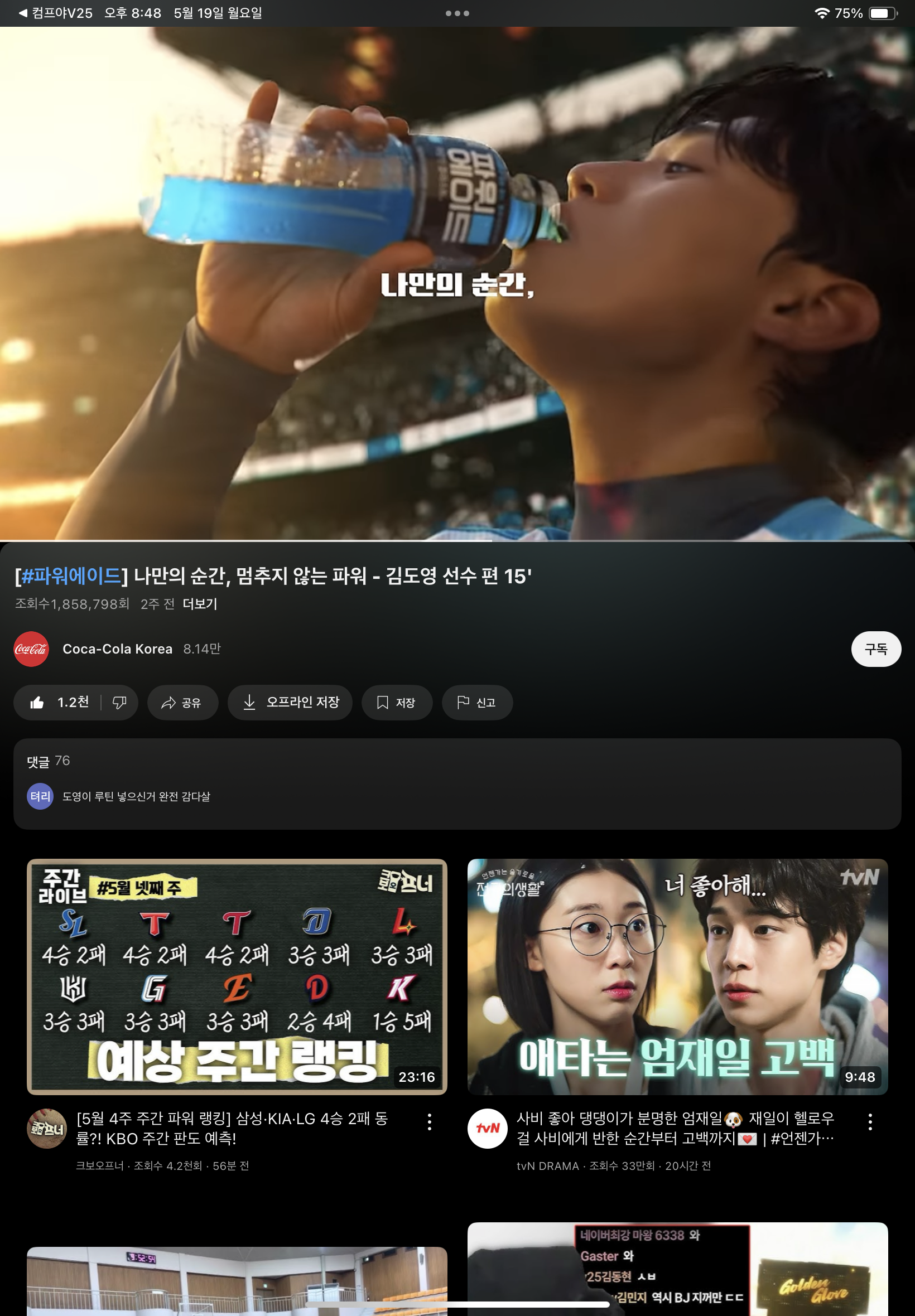Share this video via 공유 button
The width and height of the screenshot is (915, 1316).
coord(182,703)
